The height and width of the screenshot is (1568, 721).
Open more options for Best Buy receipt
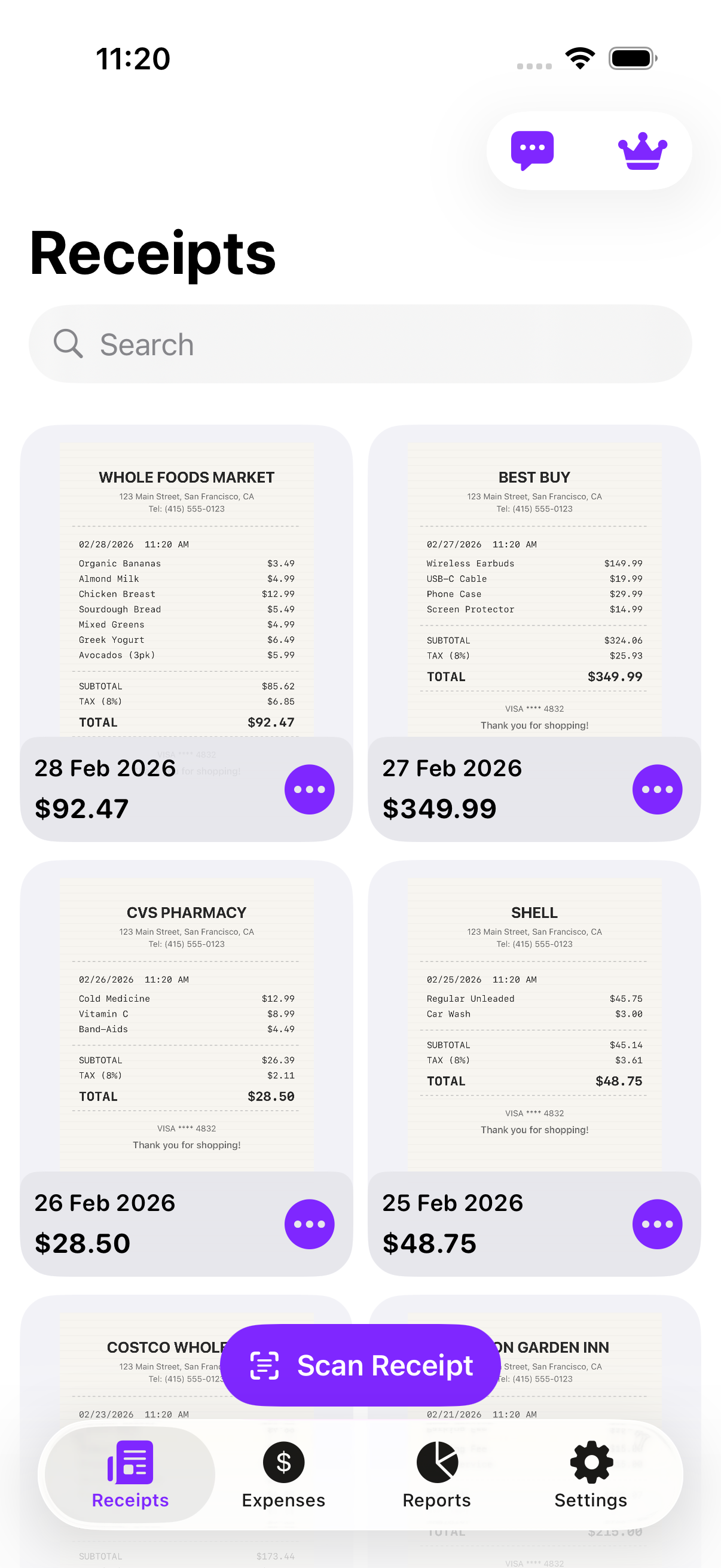658,789
